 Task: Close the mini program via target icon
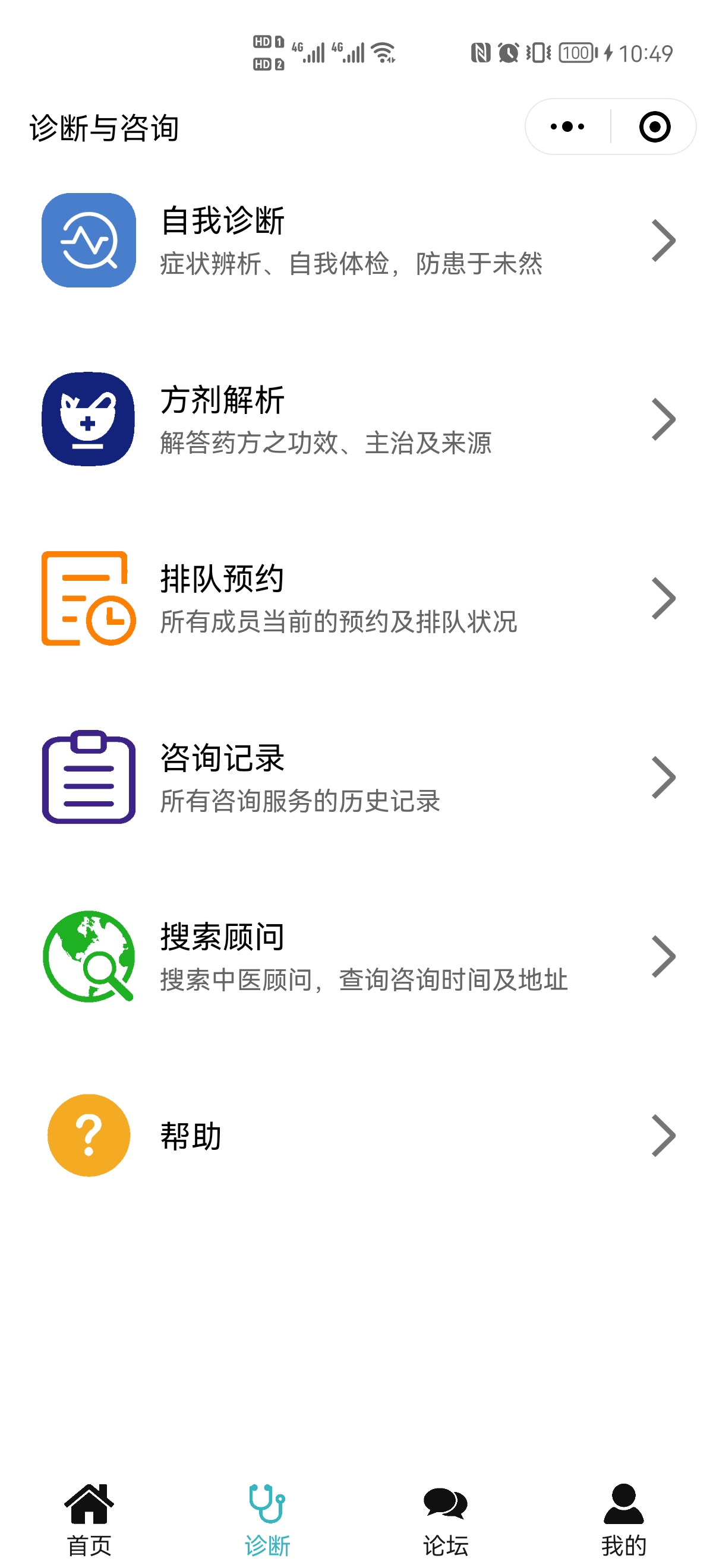pyautogui.click(x=655, y=127)
